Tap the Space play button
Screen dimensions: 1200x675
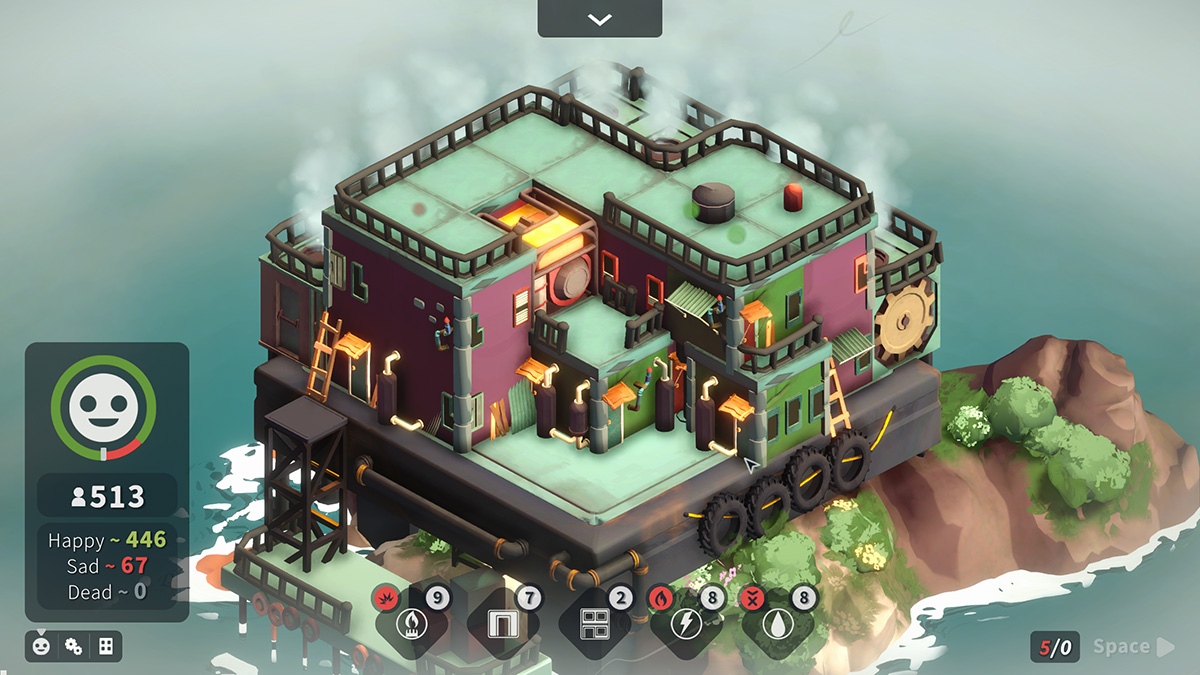tap(1133, 647)
